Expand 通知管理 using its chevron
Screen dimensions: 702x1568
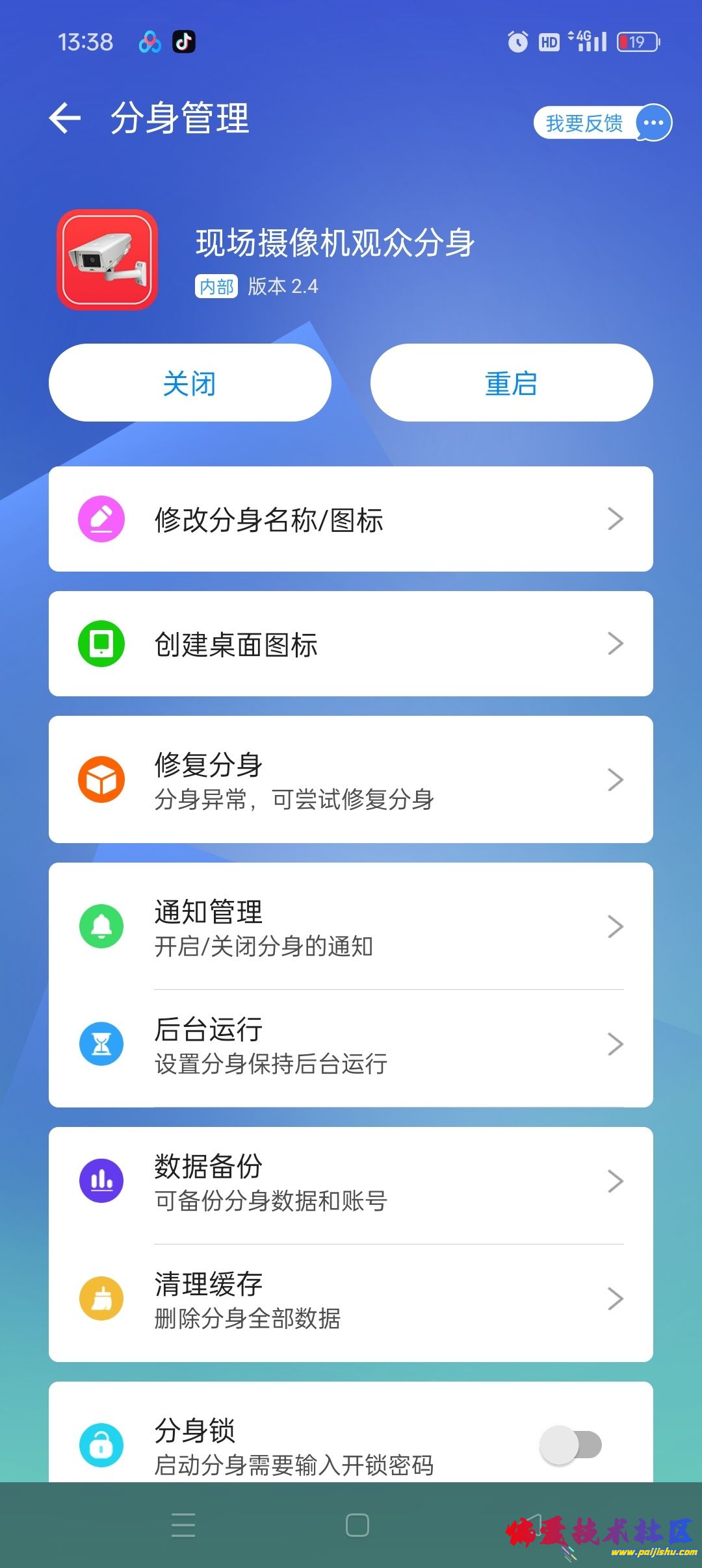click(x=614, y=928)
